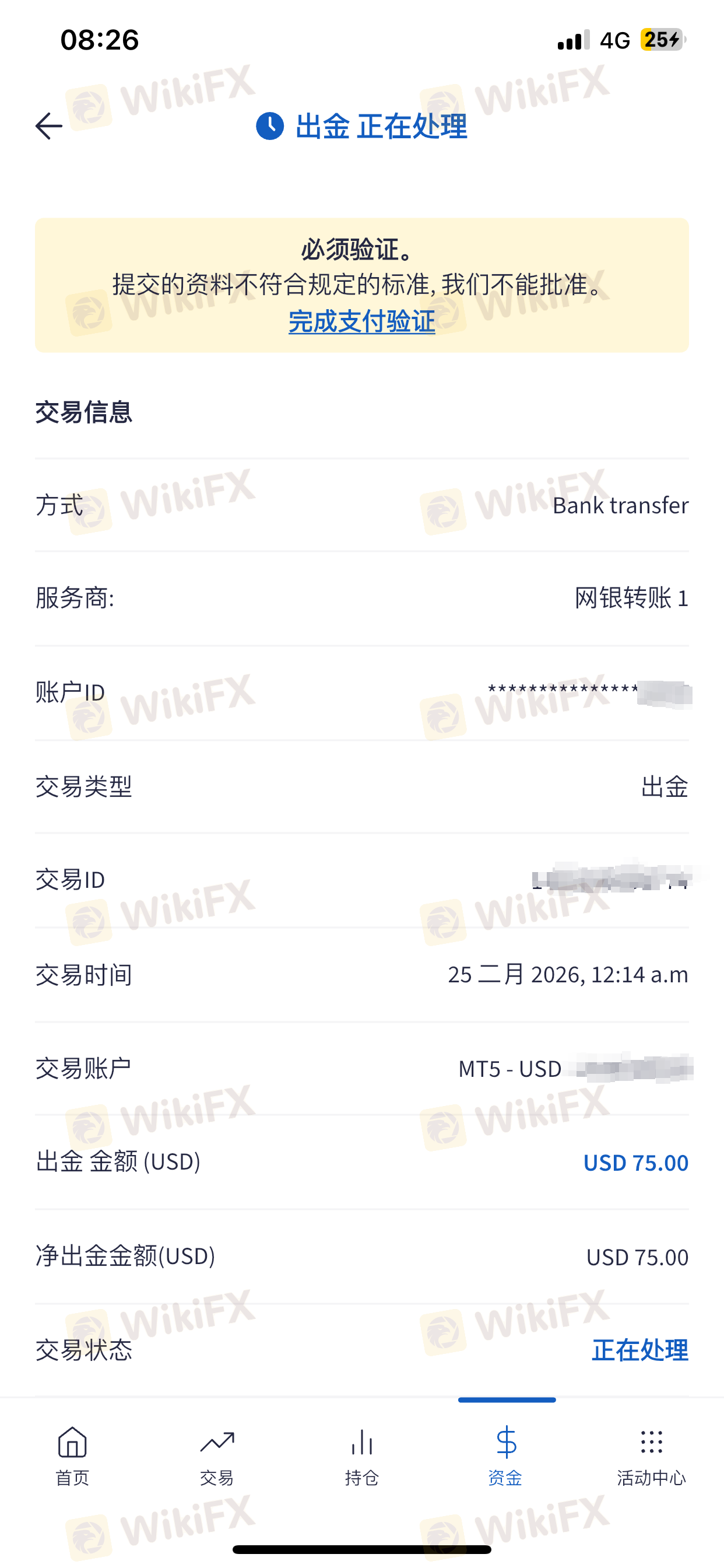Tap the 资金 tab
Image resolution: width=724 pixels, height=1568 pixels.
coord(505,1455)
